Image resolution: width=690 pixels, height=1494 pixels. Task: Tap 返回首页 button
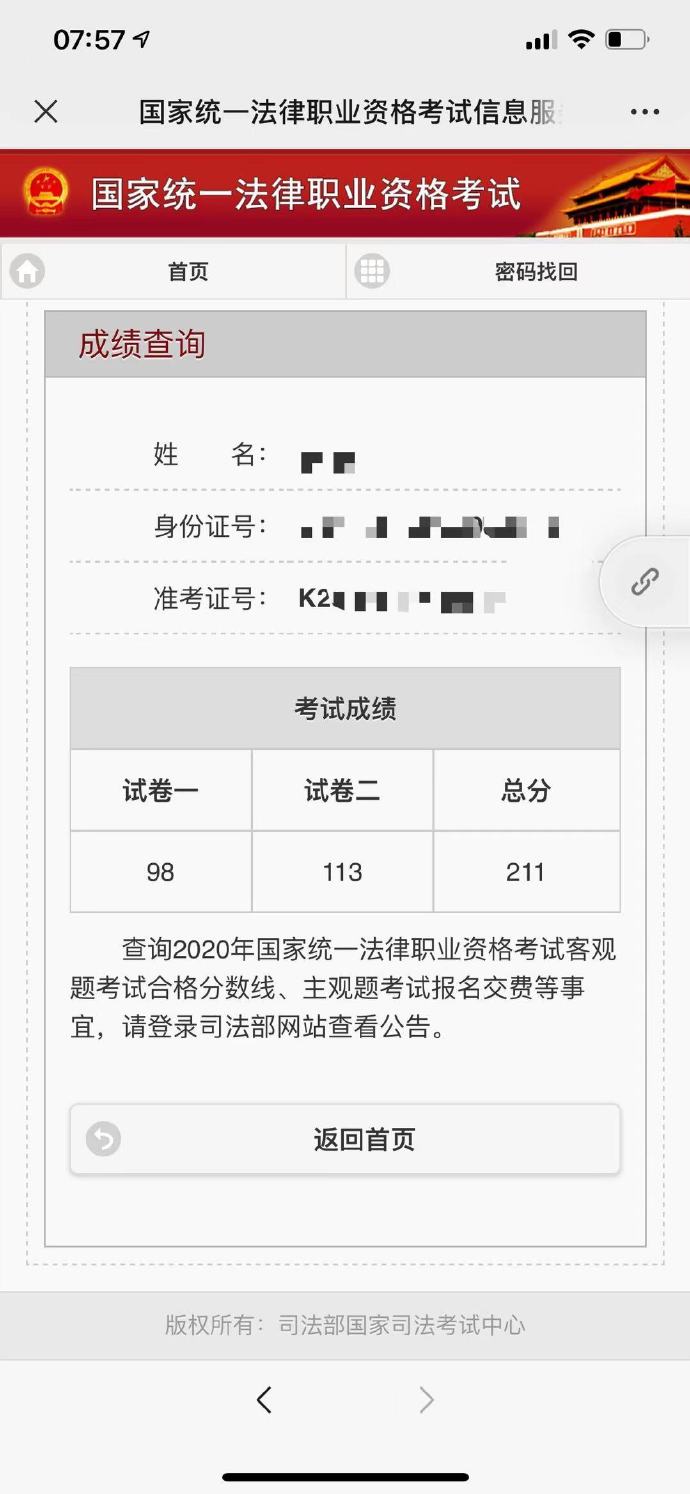[345, 1139]
